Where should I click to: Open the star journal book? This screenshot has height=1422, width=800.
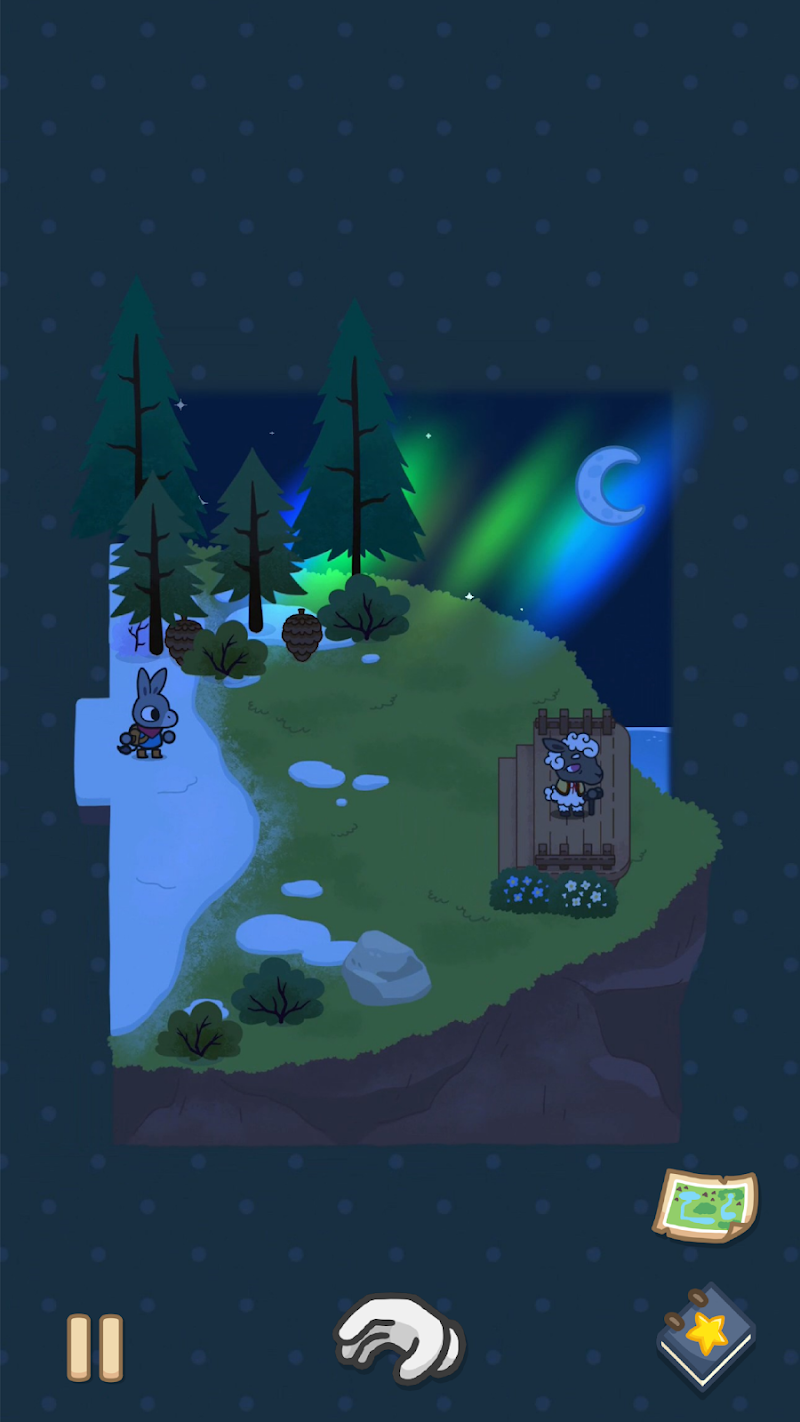[x=706, y=1336]
